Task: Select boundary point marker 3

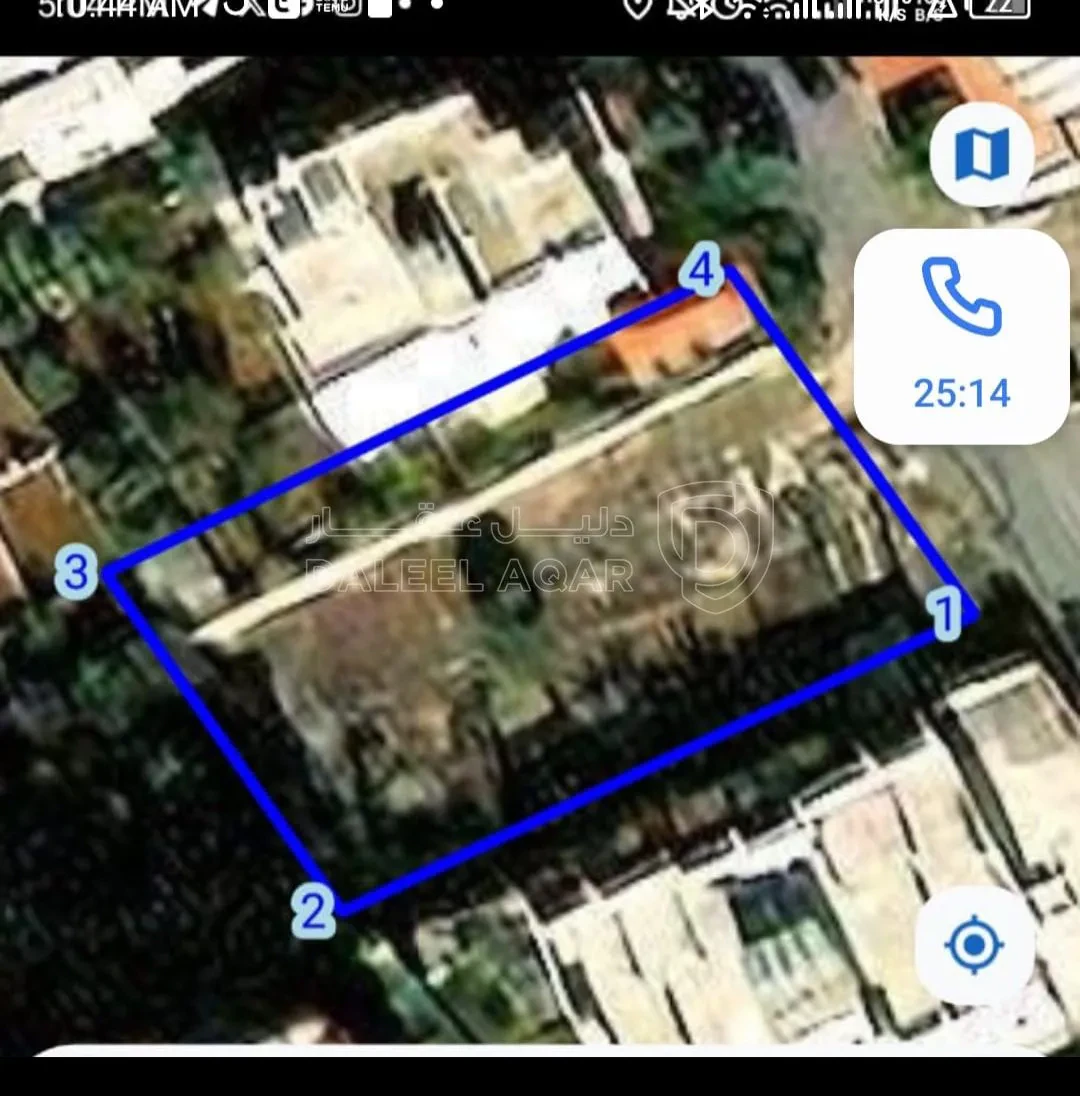Action: (76, 572)
